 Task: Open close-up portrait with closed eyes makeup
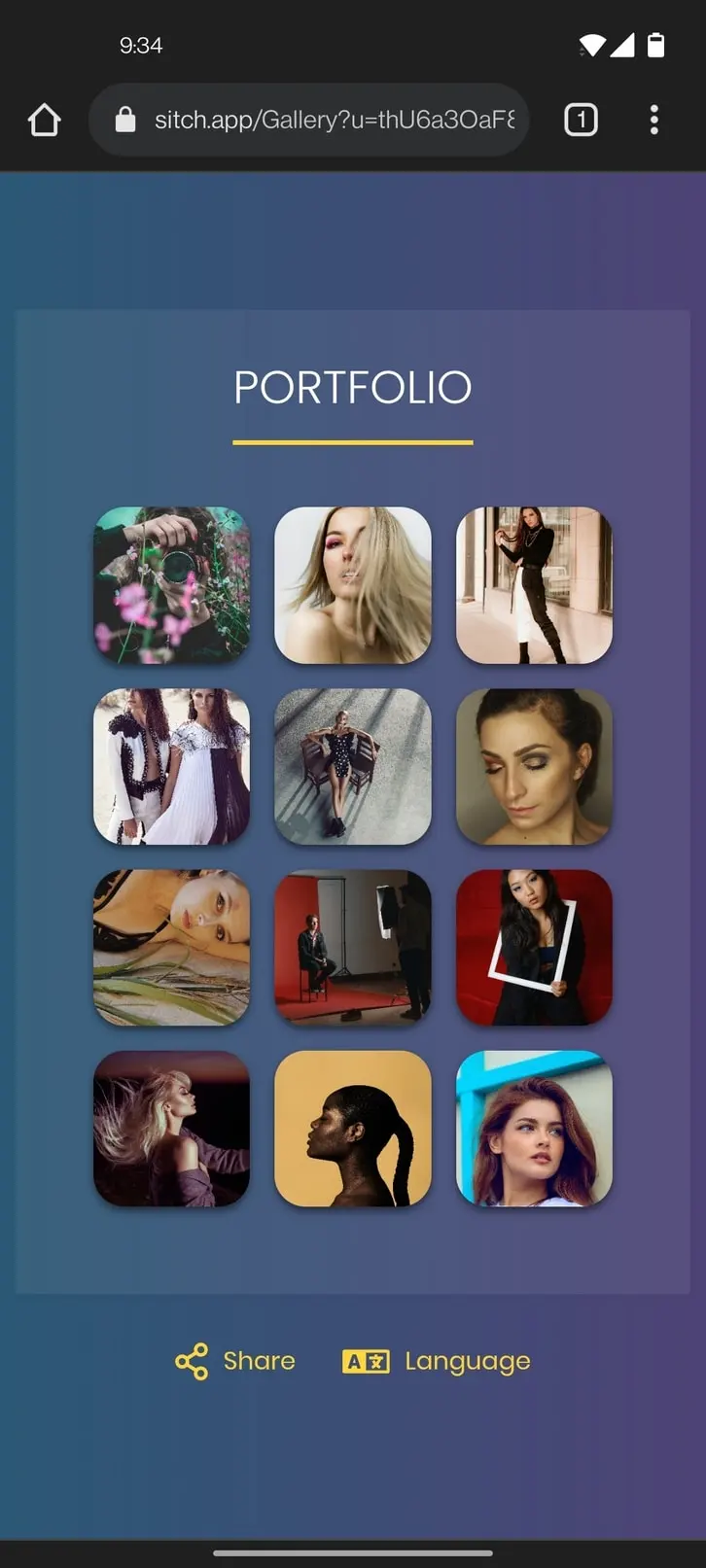click(x=534, y=767)
